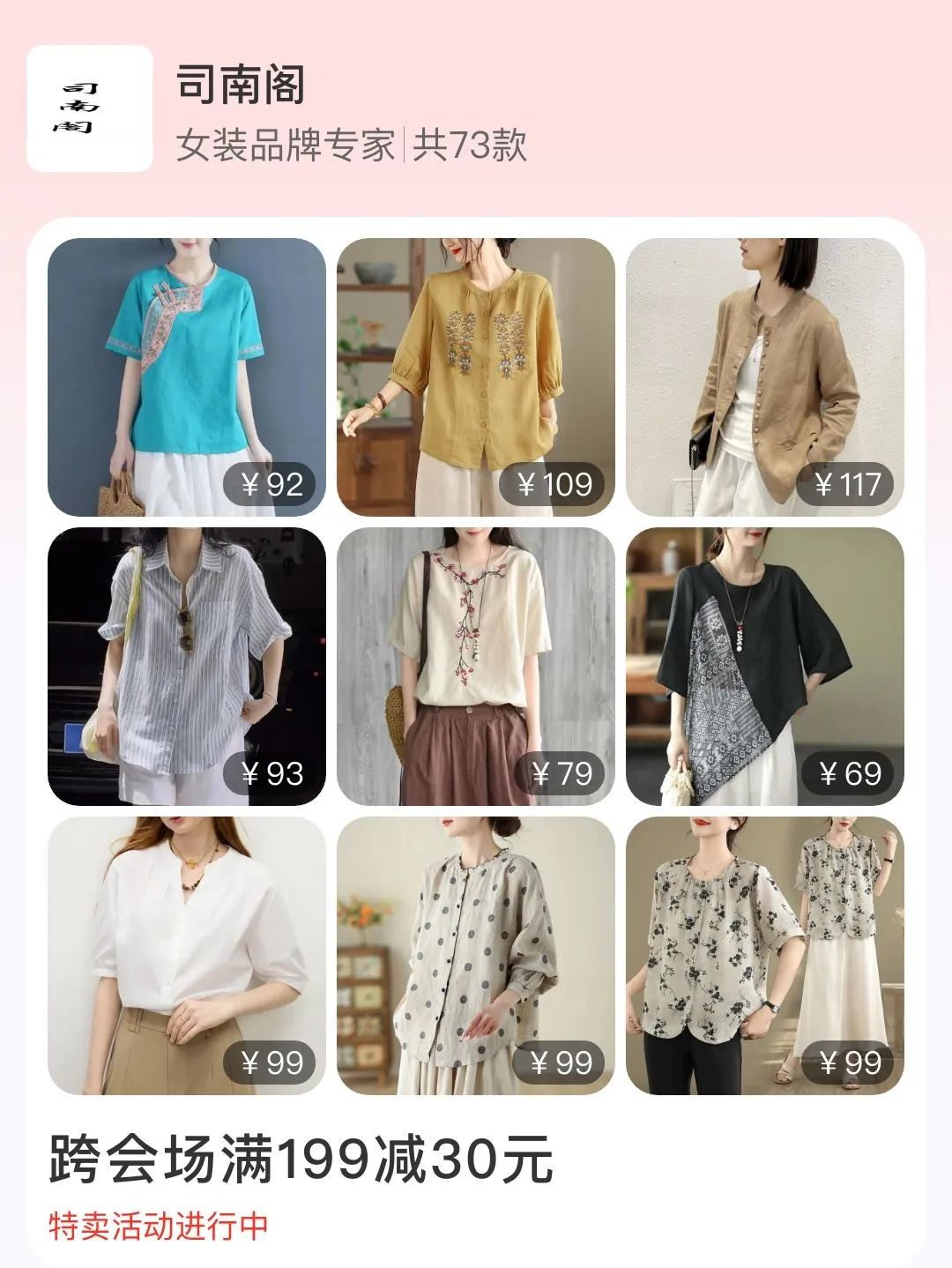View the cream floral embroidered top ¥79
This screenshot has height=1268, width=952.
tap(475, 666)
